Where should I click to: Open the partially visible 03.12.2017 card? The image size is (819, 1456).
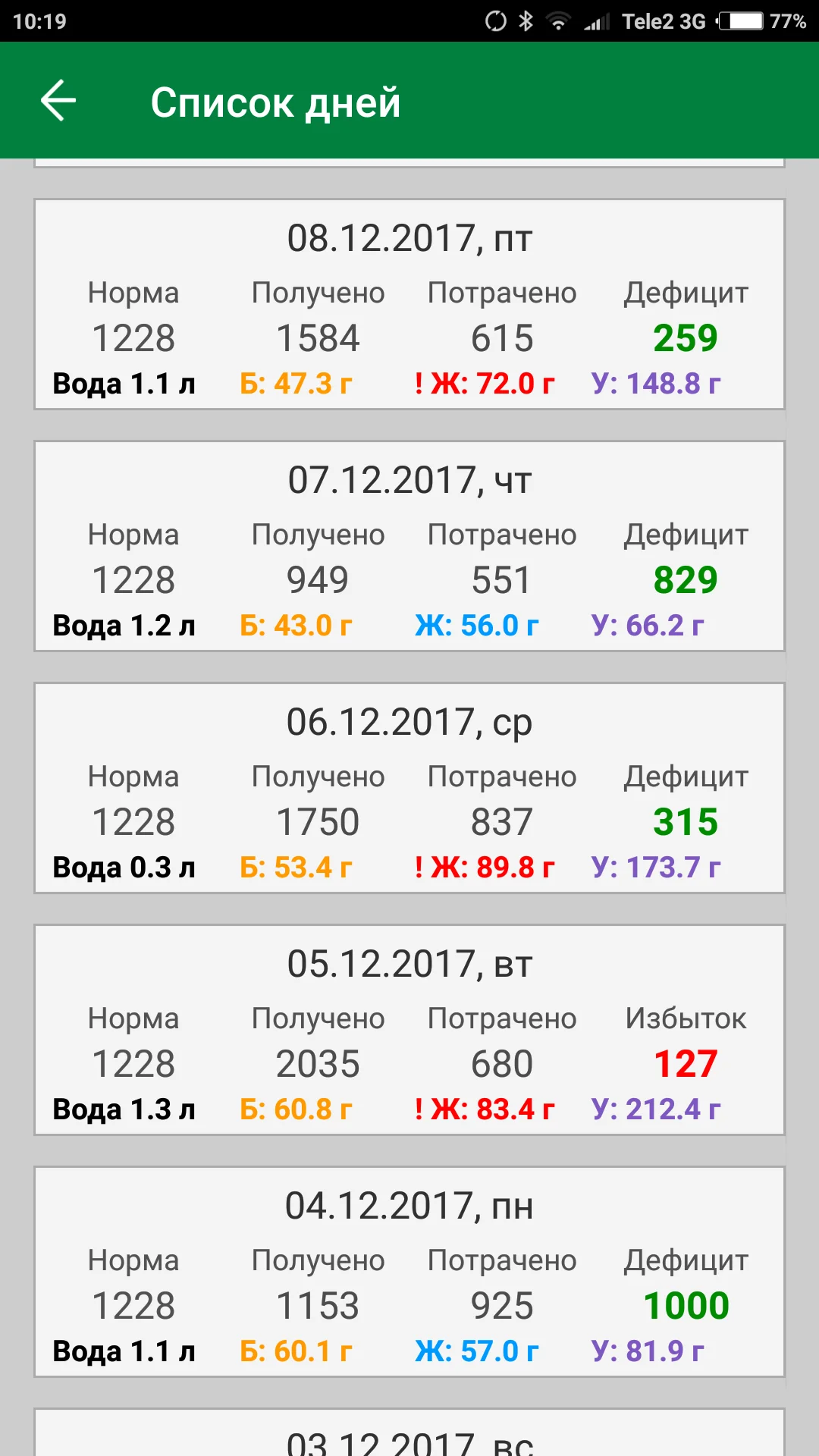(409, 1433)
